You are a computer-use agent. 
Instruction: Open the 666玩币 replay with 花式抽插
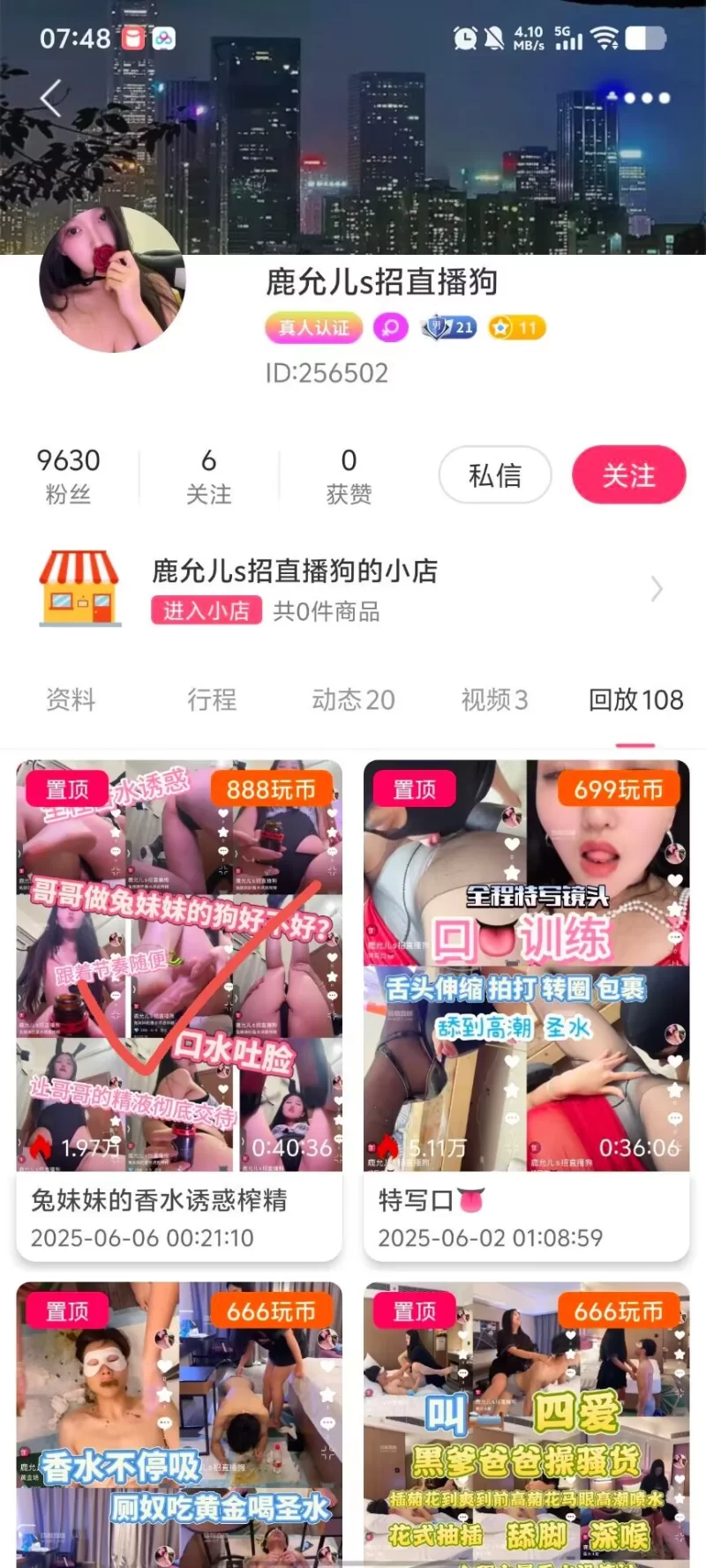pyautogui.click(x=526, y=1424)
